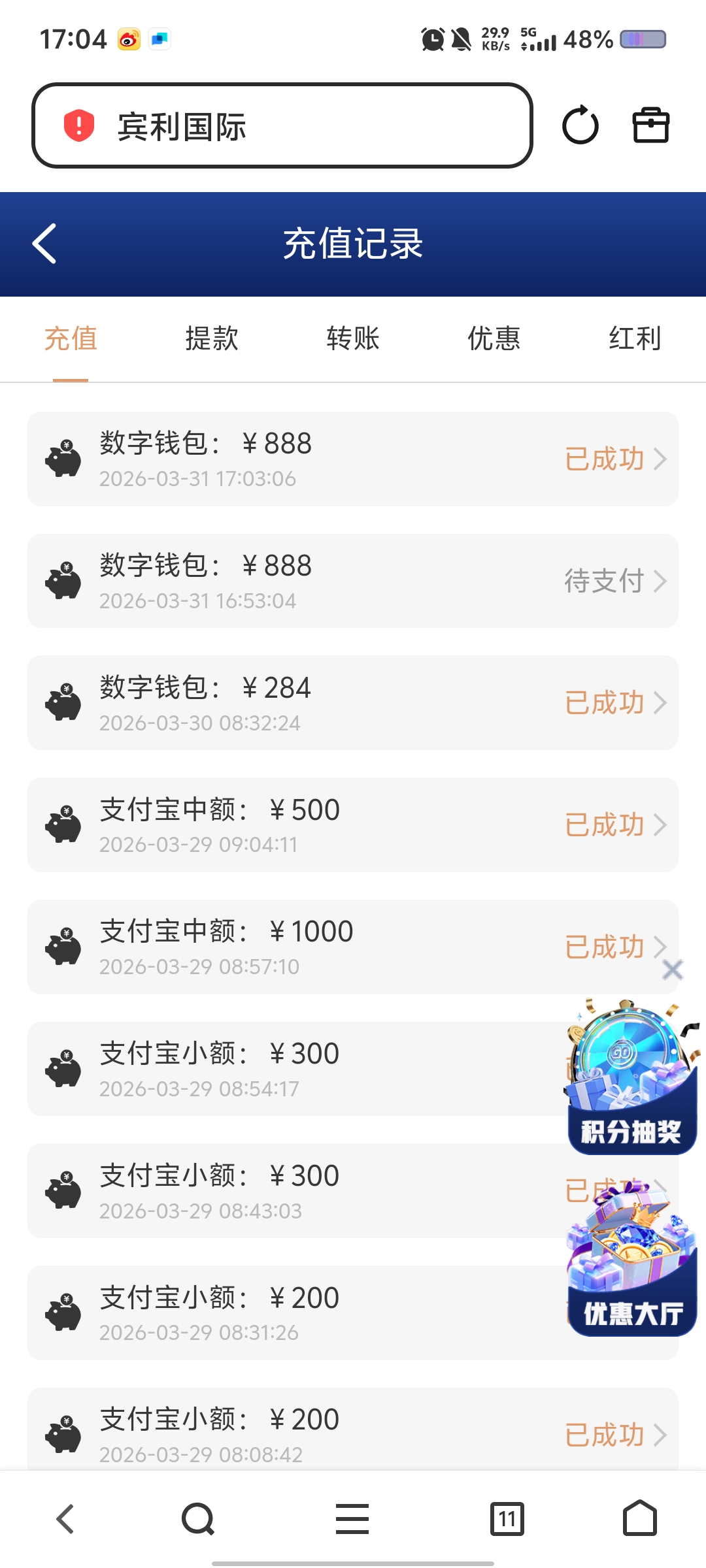Dismiss the floating ad with the × button
This screenshot has height=1568, width=706.
(673, 971)
